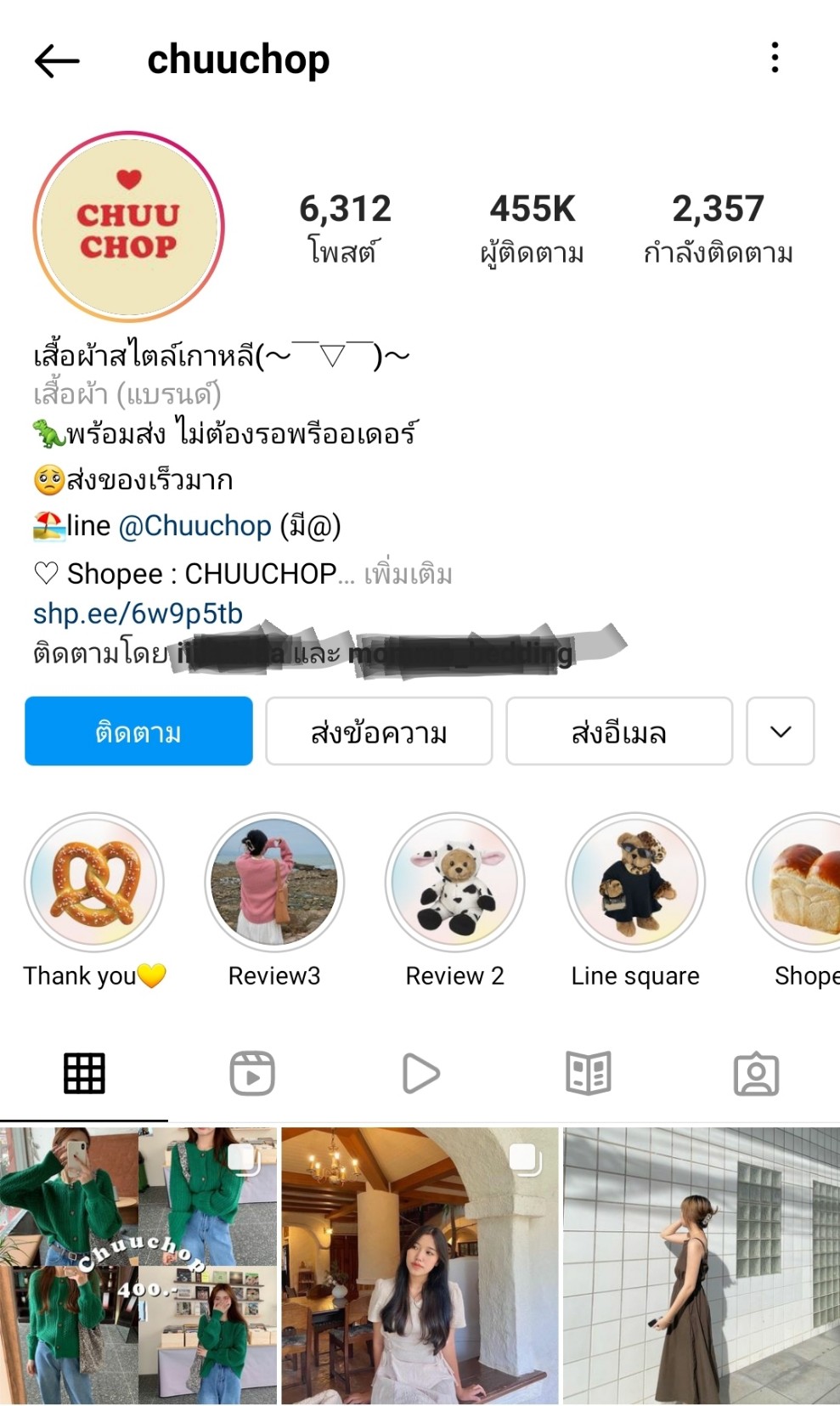View the Thank you story highlight
Viewport: 840px width, 1406px height.
[x=93, y=883]
